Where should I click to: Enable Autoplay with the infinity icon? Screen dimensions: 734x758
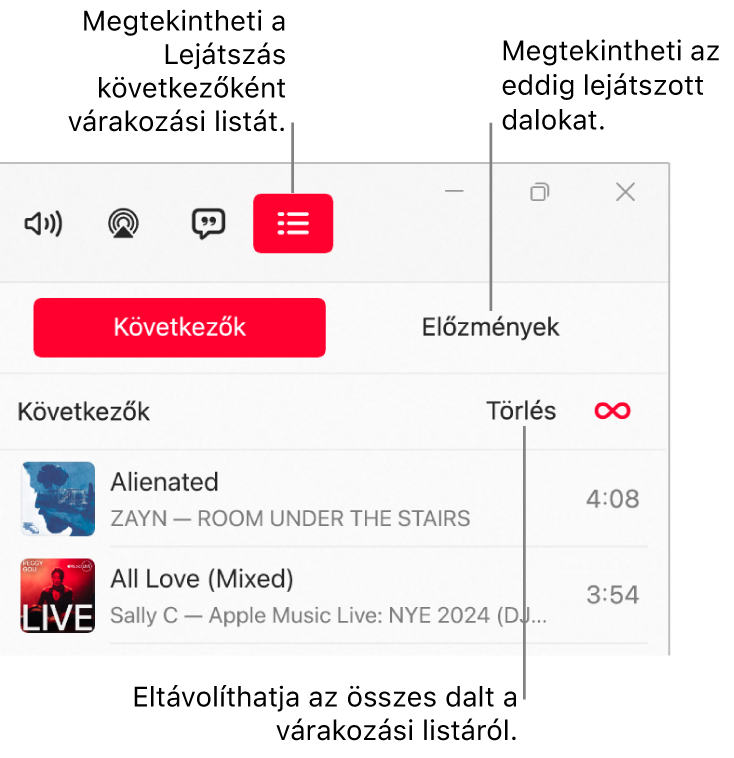(614, 410)
